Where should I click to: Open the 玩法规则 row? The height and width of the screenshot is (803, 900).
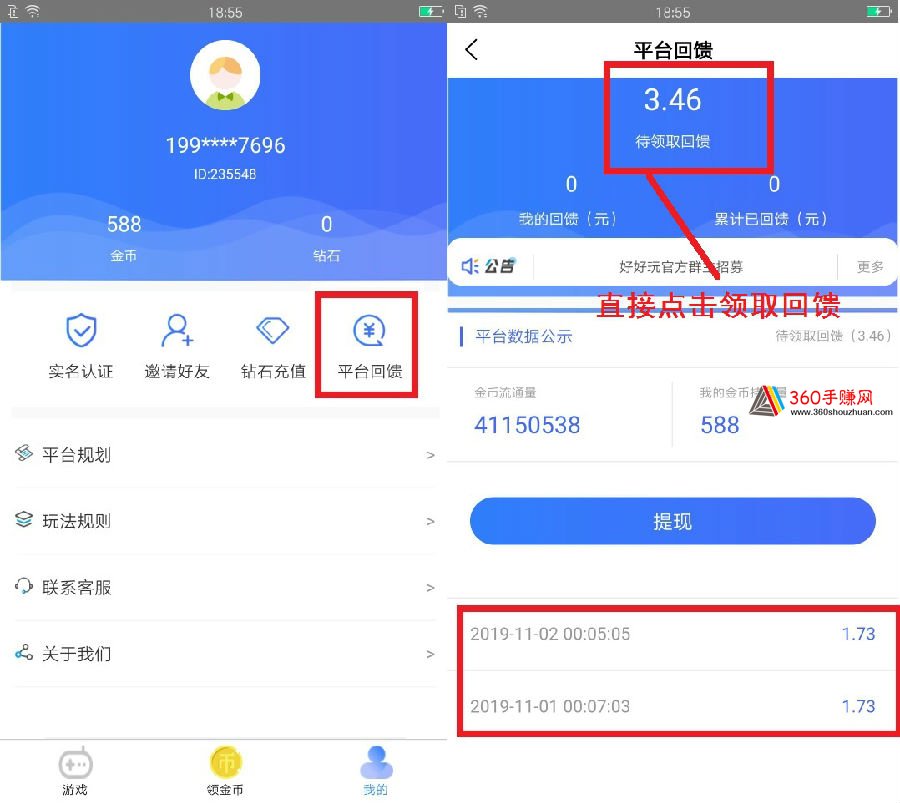tap(224, 521)
